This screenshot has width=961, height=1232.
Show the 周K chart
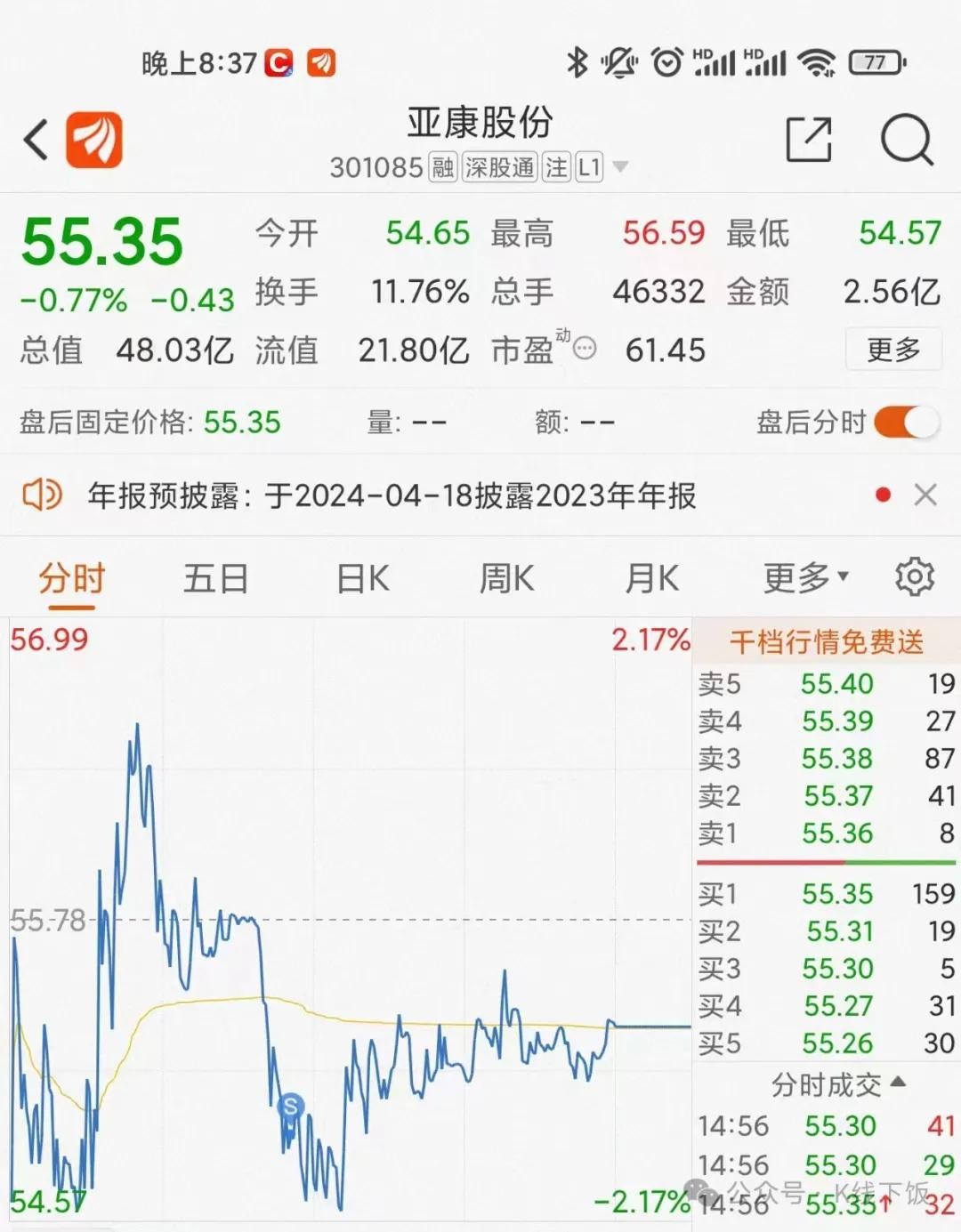(x=506, y=579)
